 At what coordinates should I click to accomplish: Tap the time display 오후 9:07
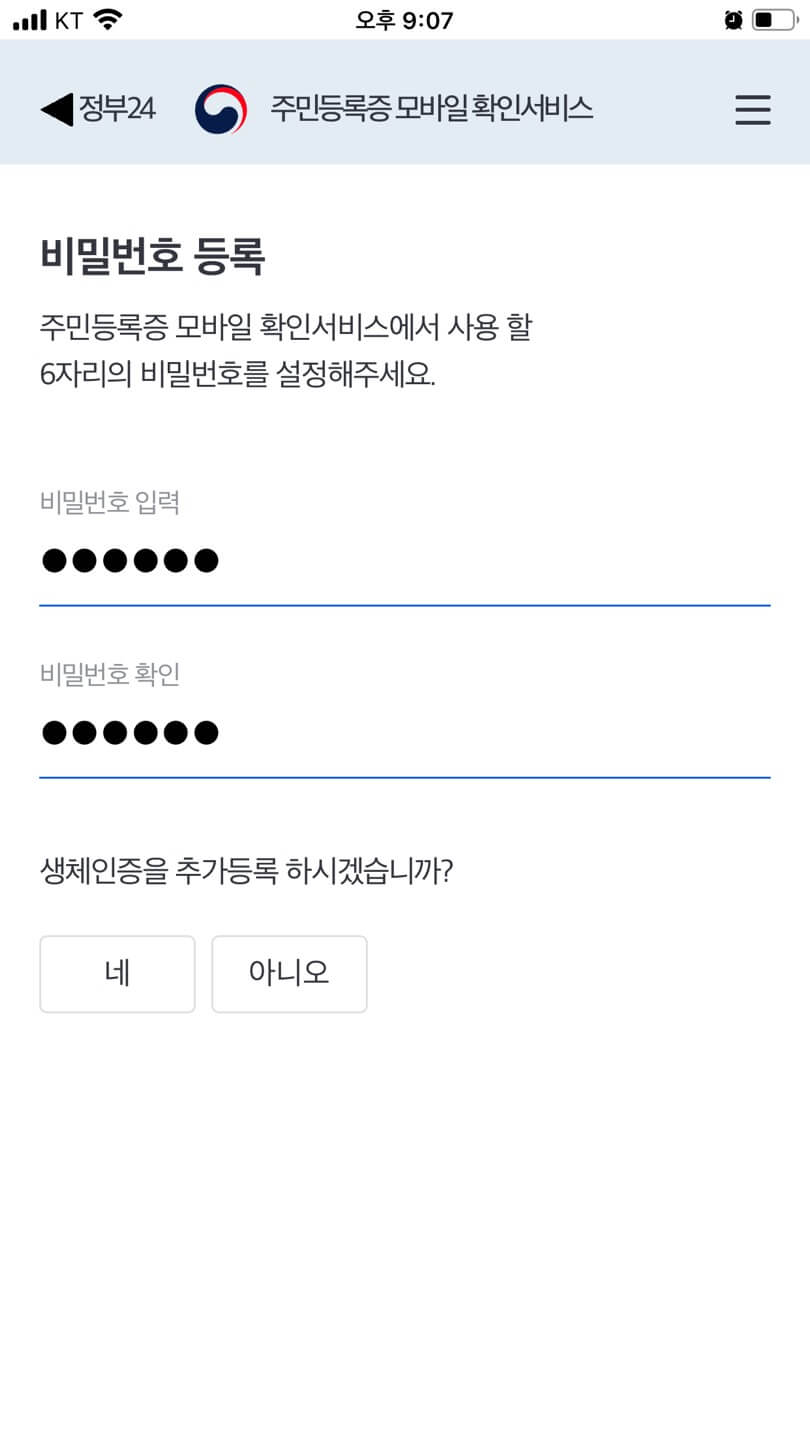[405, 19]
